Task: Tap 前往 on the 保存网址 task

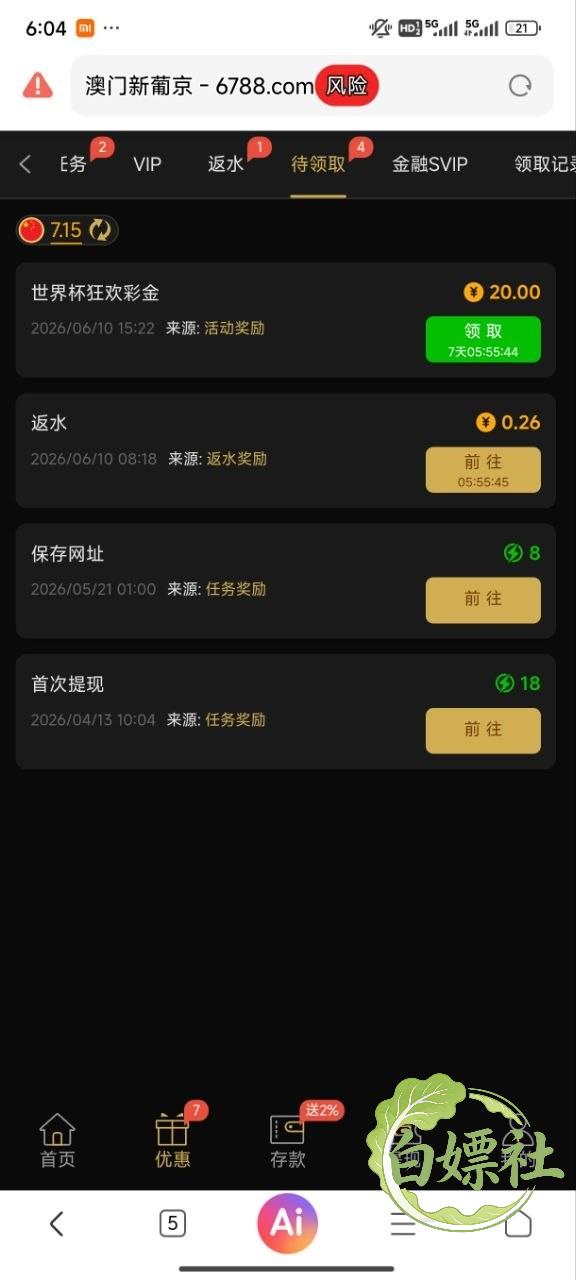Action: [x=483, y=600]
